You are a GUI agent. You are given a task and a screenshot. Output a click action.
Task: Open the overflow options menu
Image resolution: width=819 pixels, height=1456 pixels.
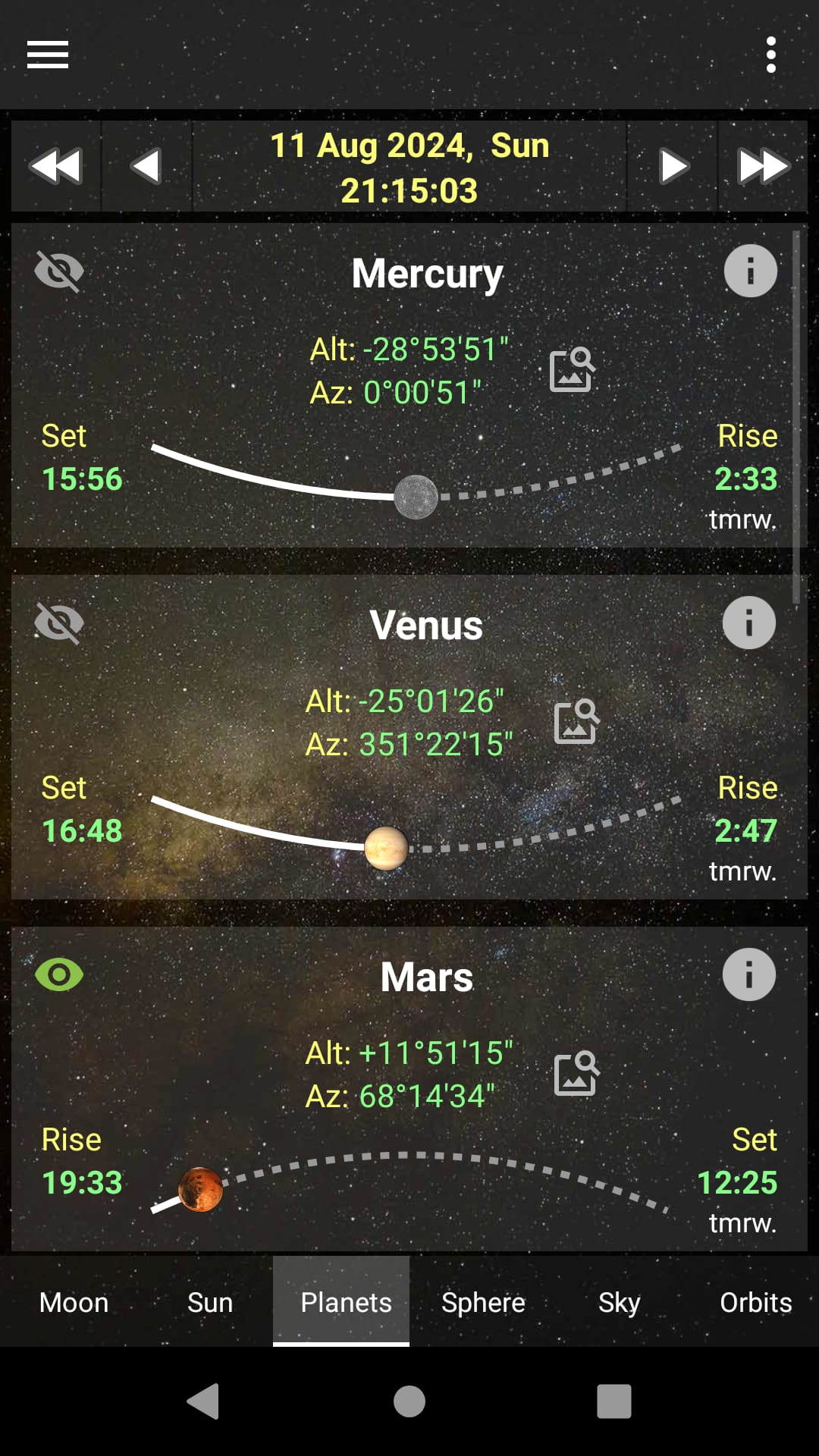[x=771, y=54]
